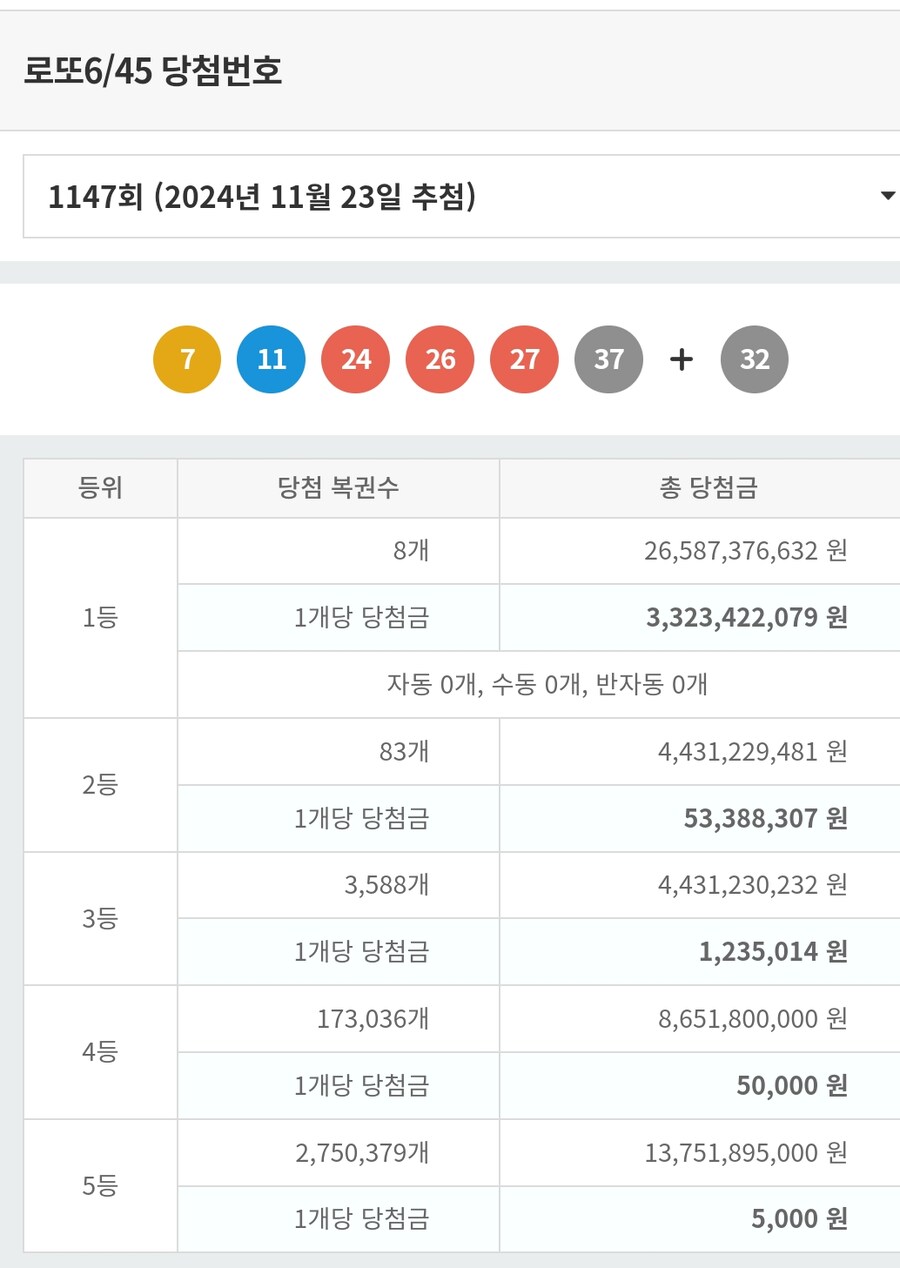Click the red ball numbered 26
The width and height of the screenshot is (900, 1268).
pos(440,359)
